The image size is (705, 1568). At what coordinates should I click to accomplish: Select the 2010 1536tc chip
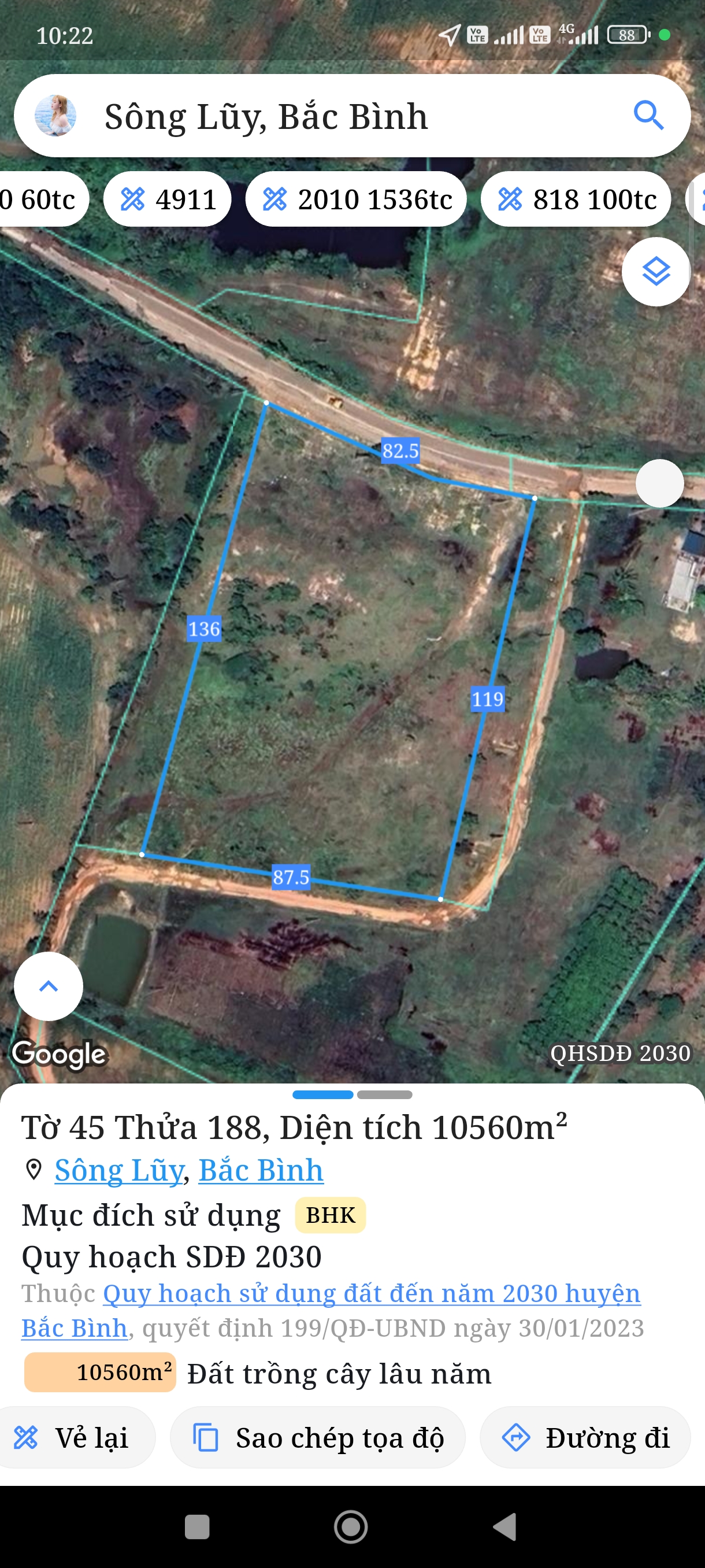point(356,199)
